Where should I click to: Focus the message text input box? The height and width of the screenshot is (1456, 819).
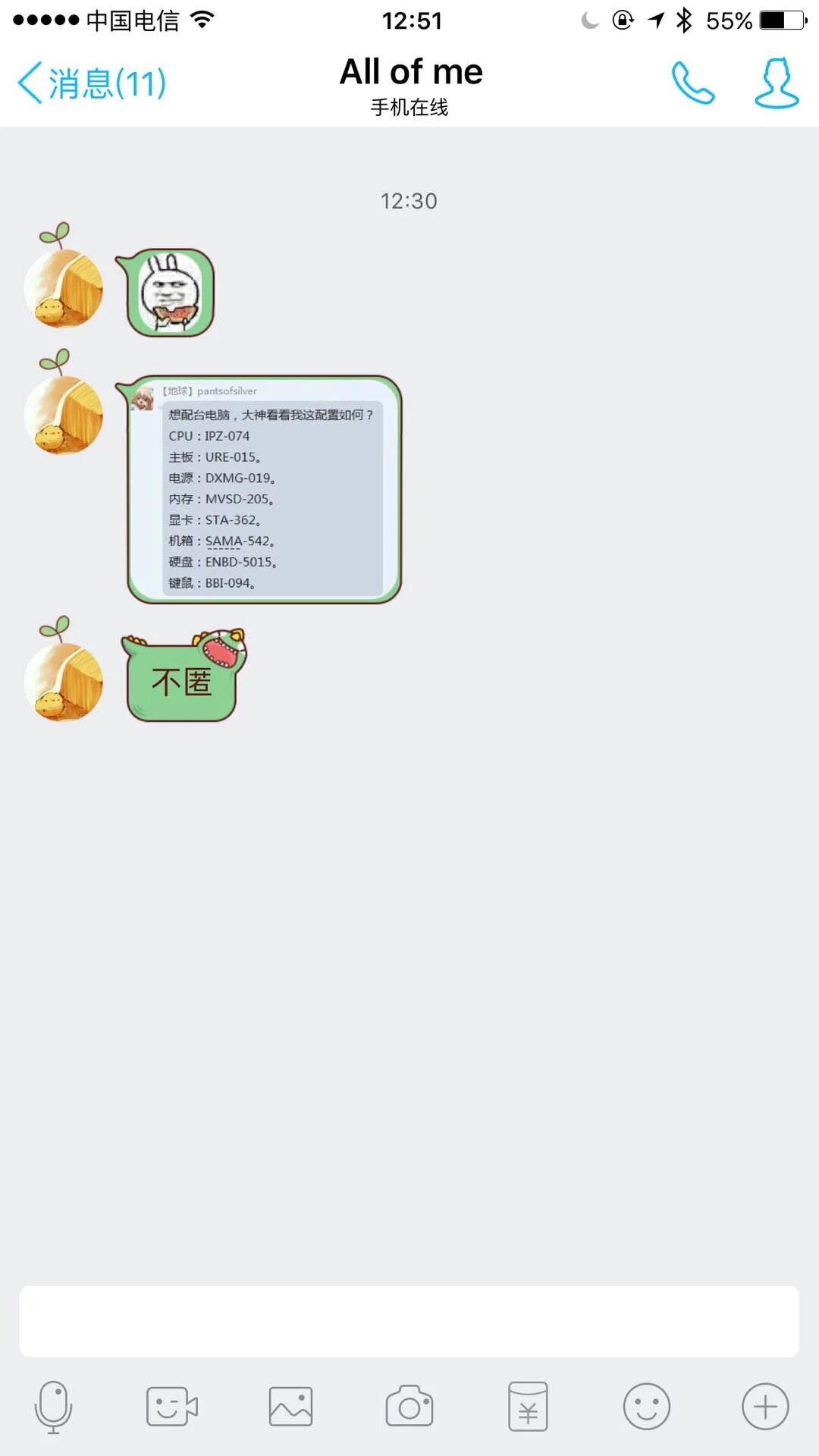409,1321
